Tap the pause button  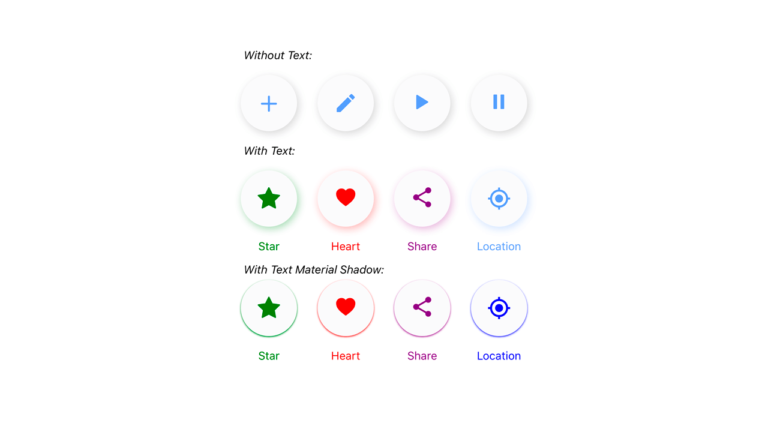(498, 103)
